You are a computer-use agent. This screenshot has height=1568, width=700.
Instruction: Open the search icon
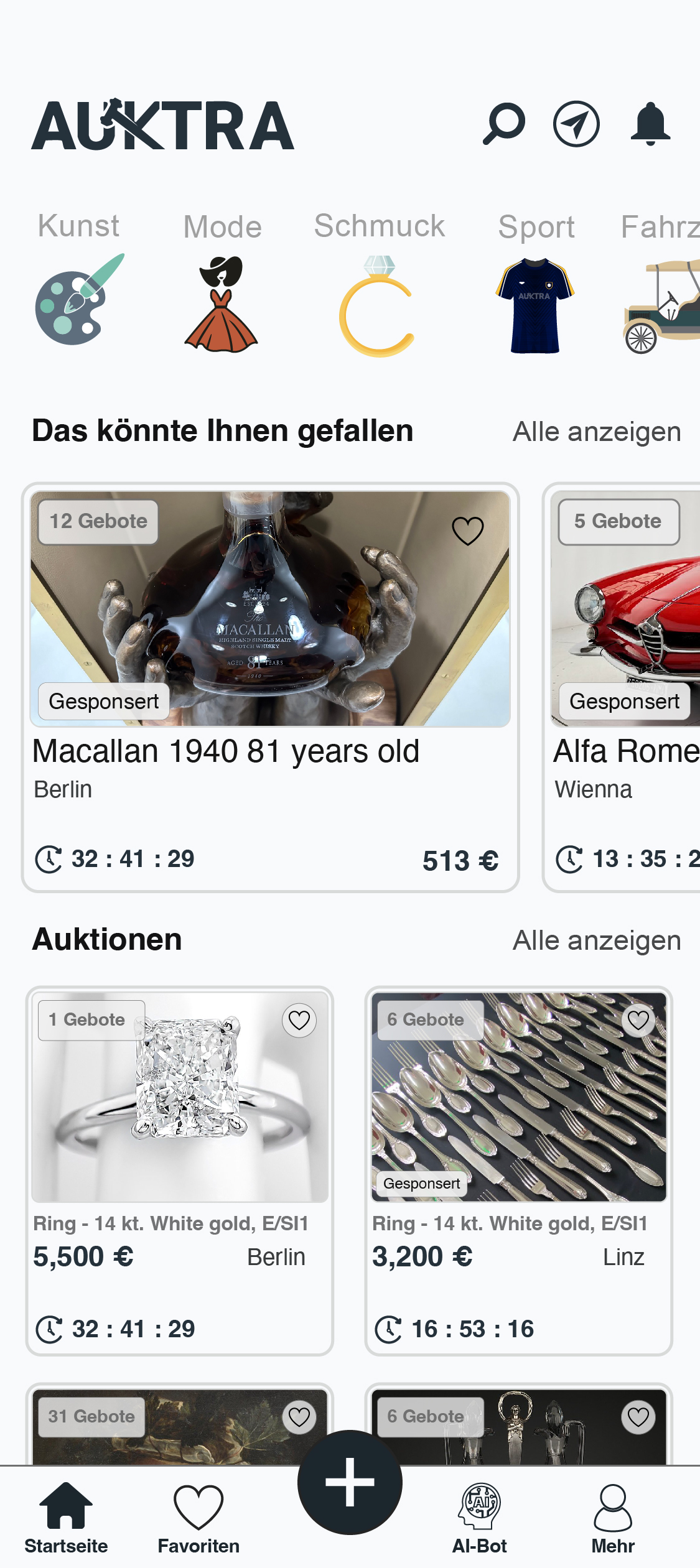click(x=503, y=124)
